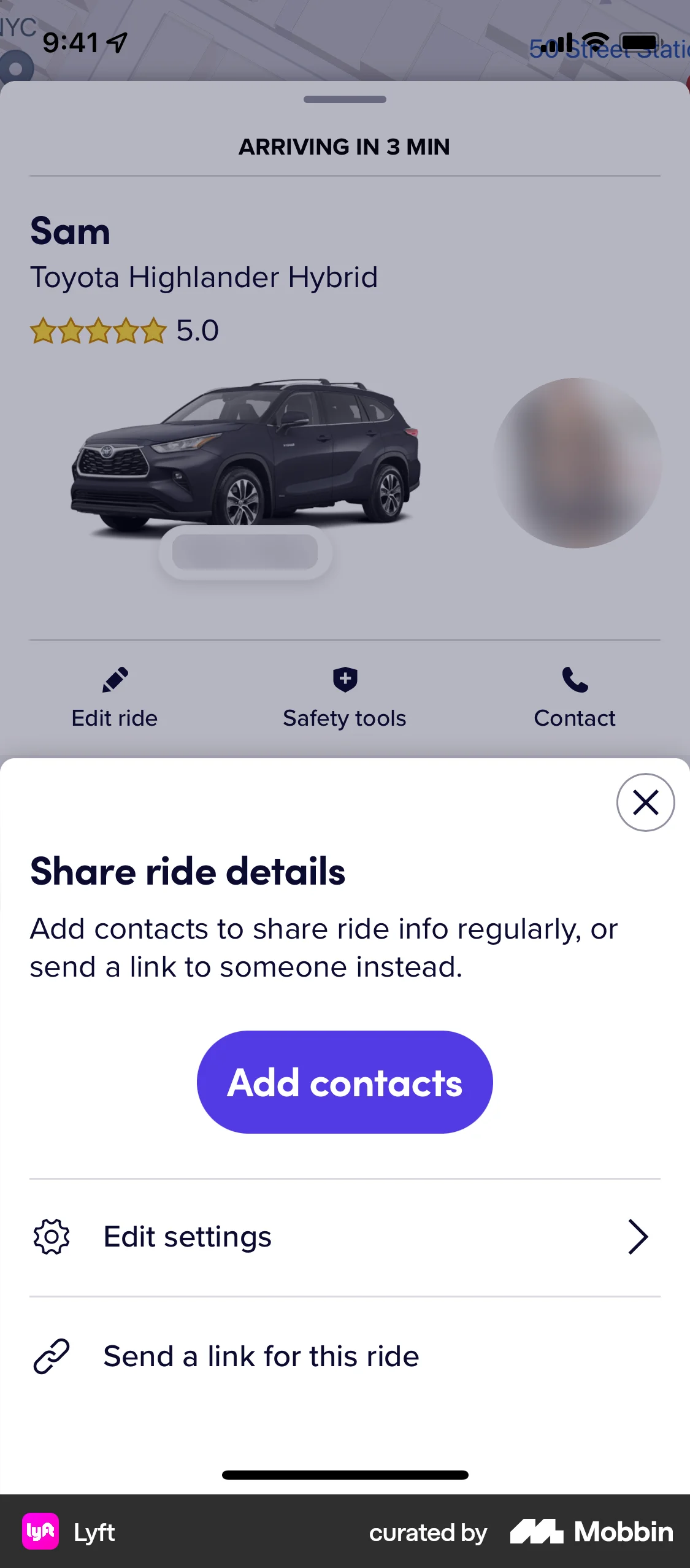
Task: Tap the drag handle atop the ride panel
Action: pos(345,98)
